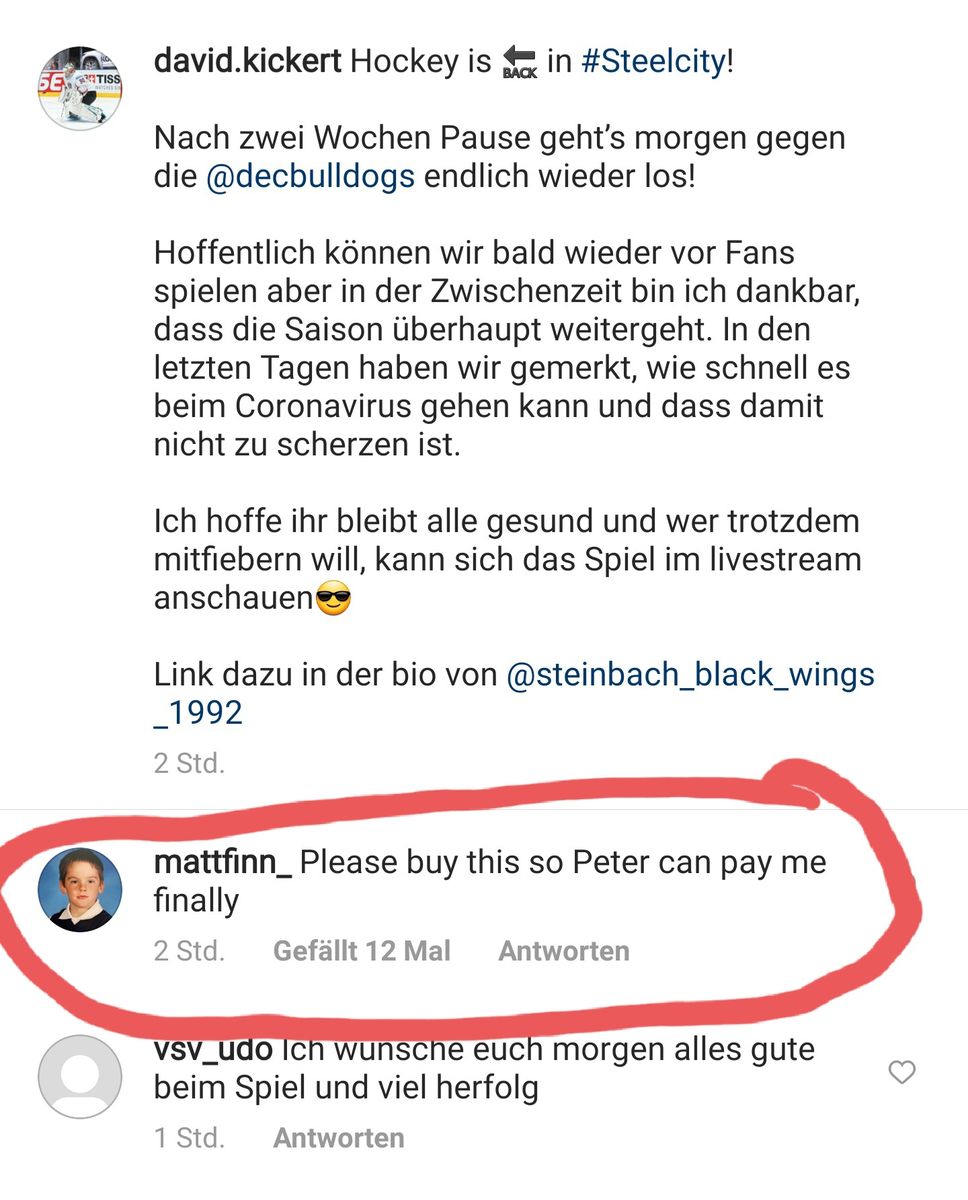
Task: Open vsv_udo's profile avatar
Action: pos(80,1077)
